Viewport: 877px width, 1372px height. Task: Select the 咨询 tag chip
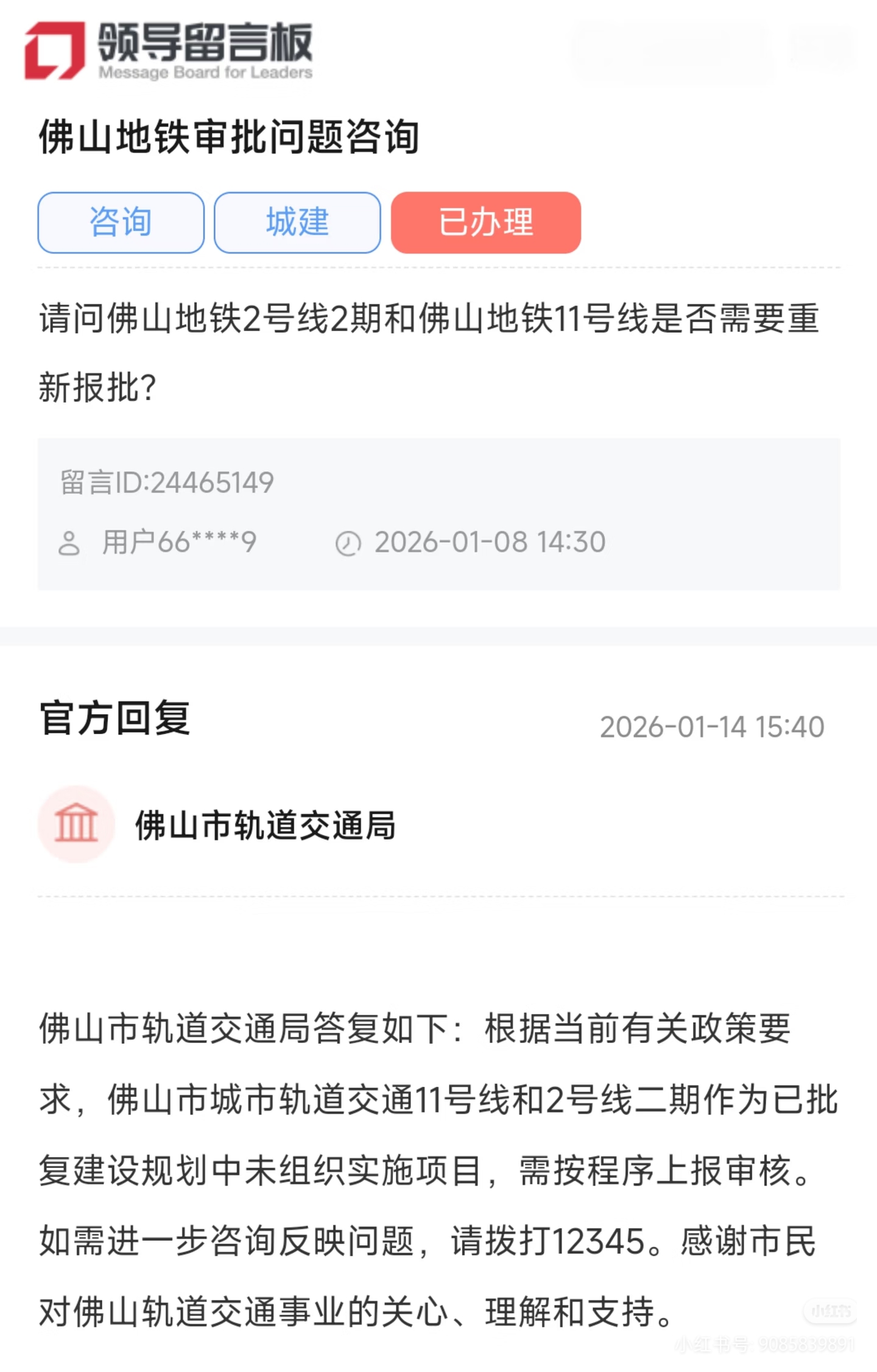121,222
